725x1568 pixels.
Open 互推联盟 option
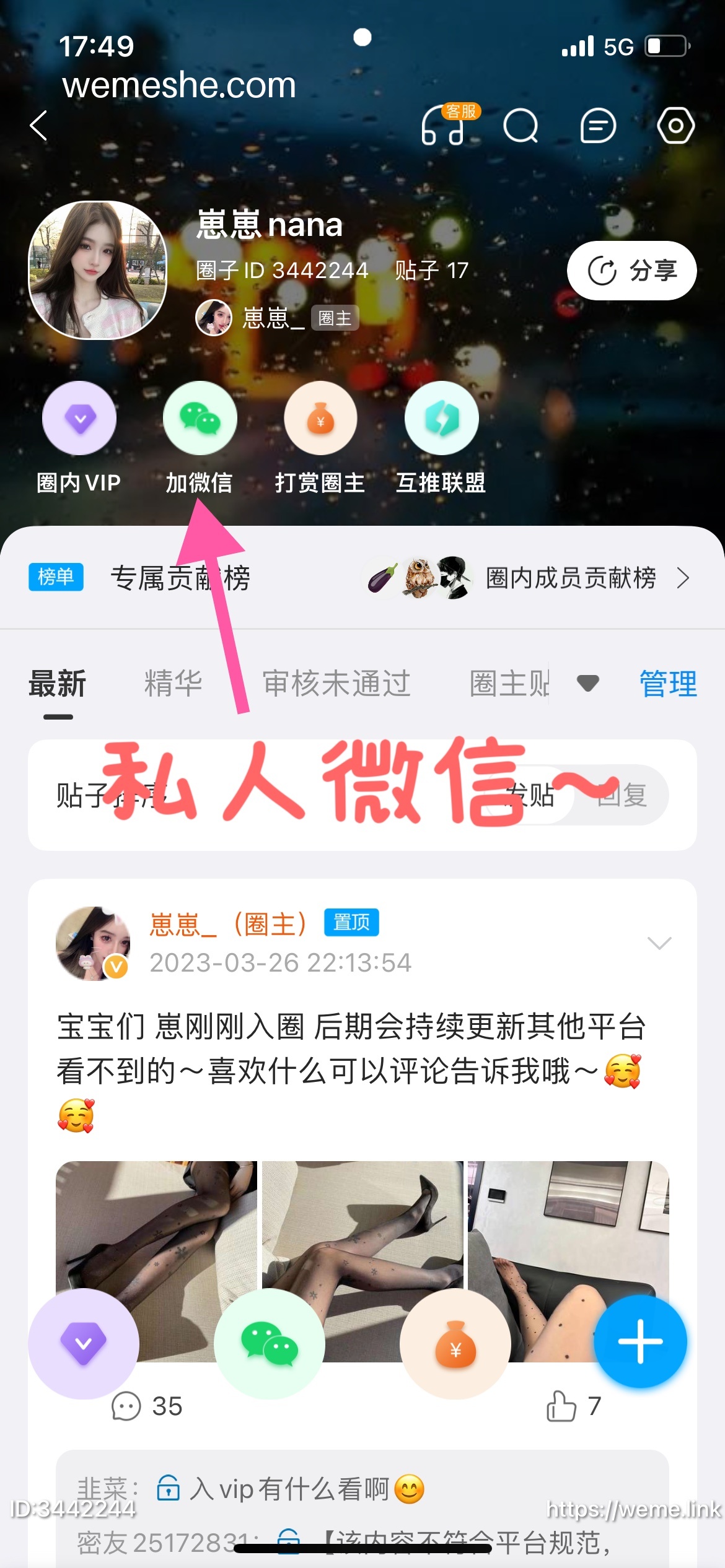click(441, 438)
